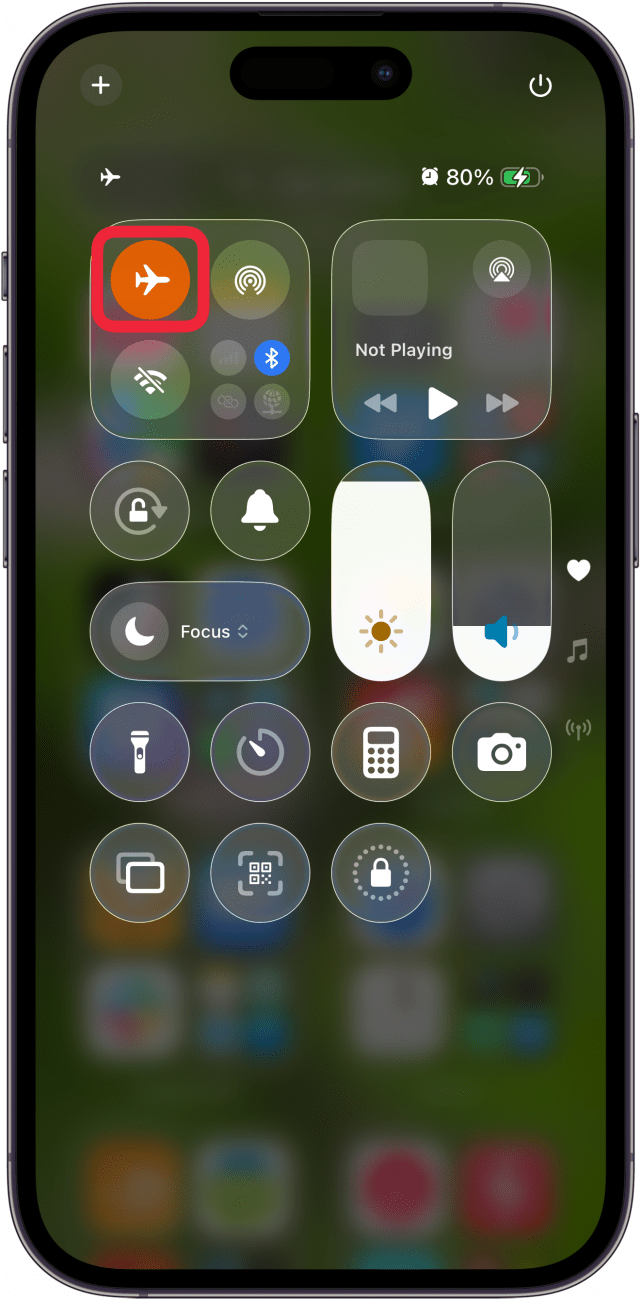Open the QR code scanner
Screen dimensions: 642x1301
click(260, 873)
